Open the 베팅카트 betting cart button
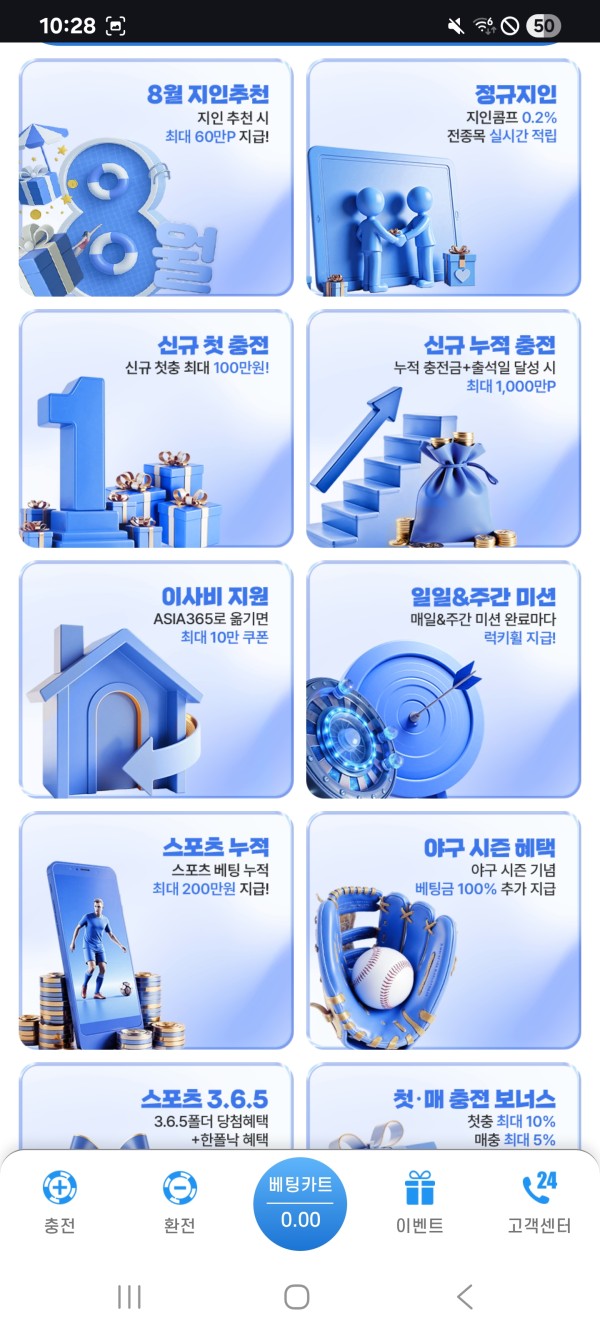This screenshot has width=600, height=1333. 300,1203
